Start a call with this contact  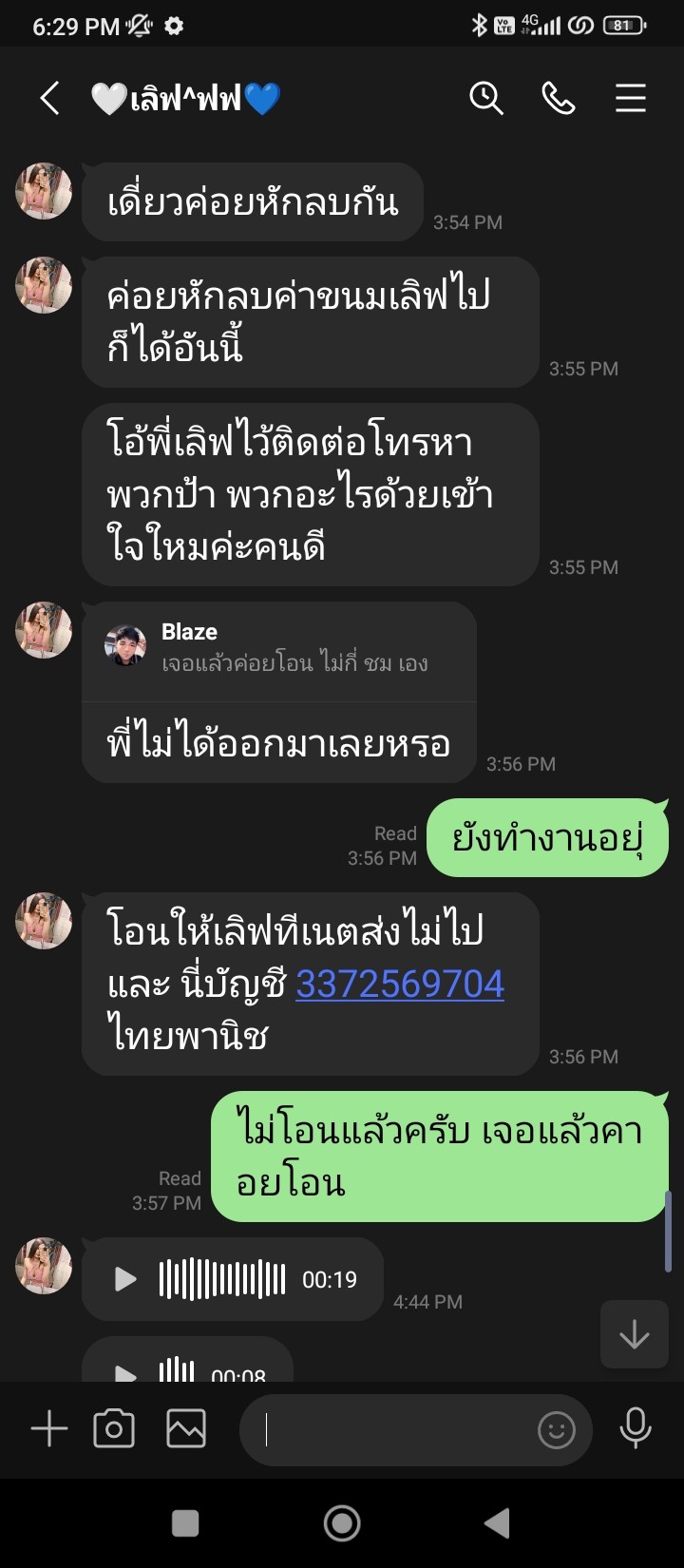tap(559, 98)
